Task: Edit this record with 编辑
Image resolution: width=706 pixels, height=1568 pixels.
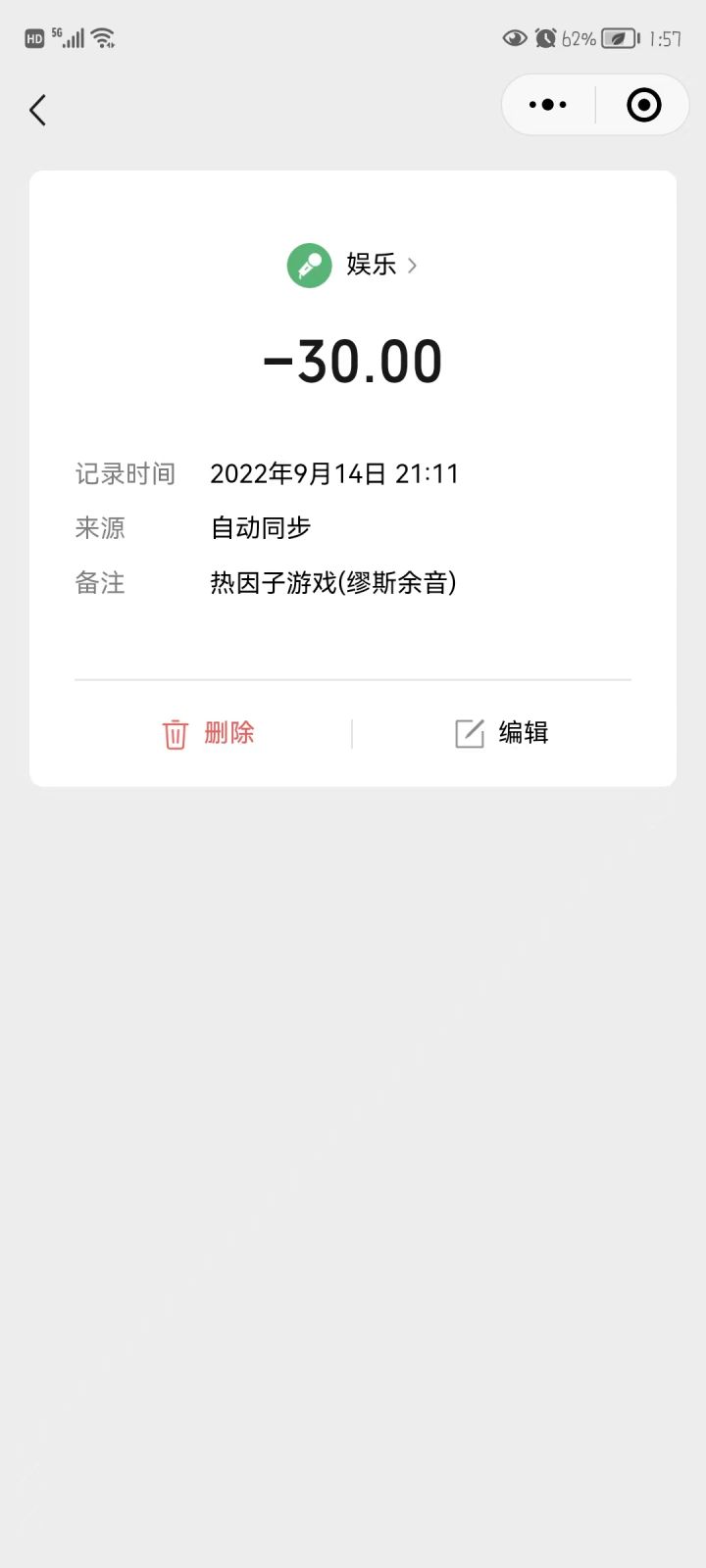Action: click(501, 733)
